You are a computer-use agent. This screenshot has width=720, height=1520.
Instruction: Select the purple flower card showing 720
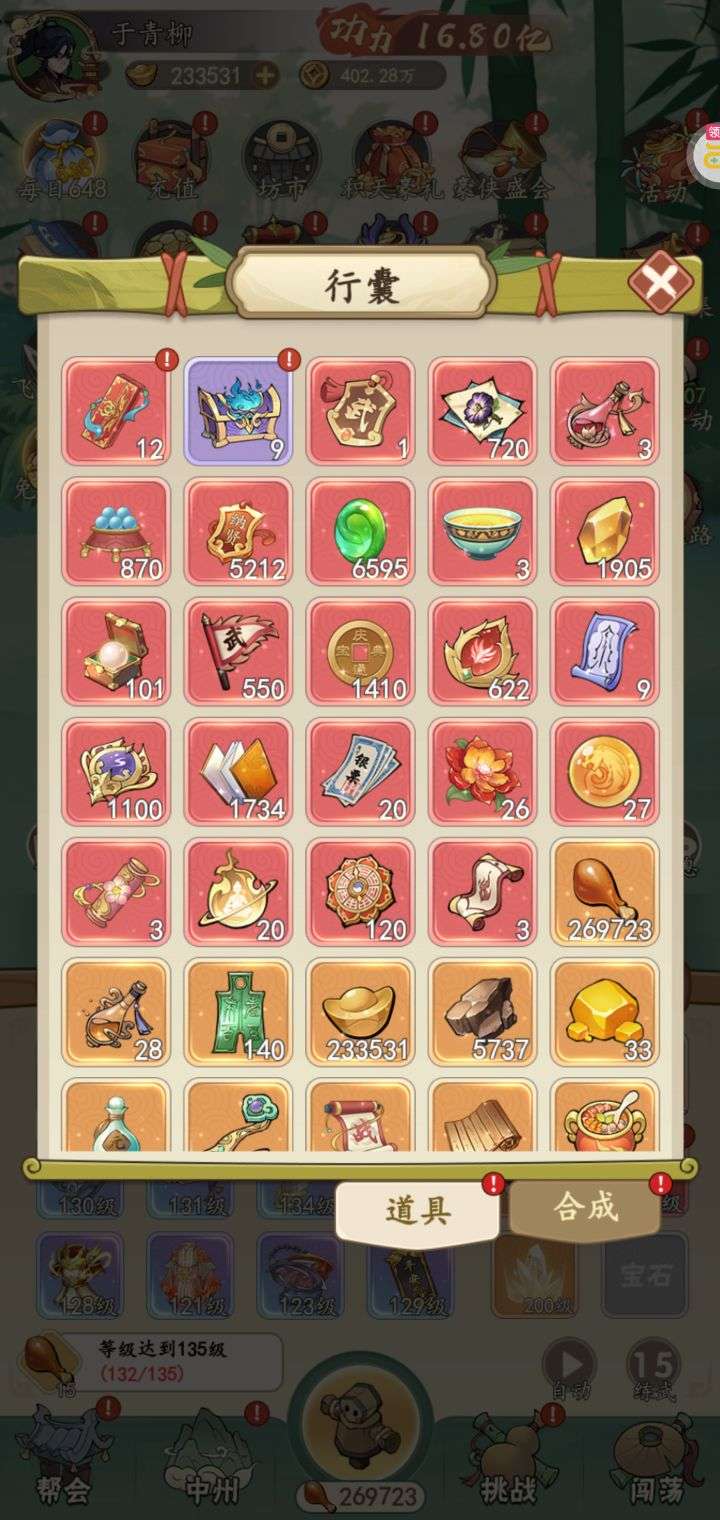(482, 411)
